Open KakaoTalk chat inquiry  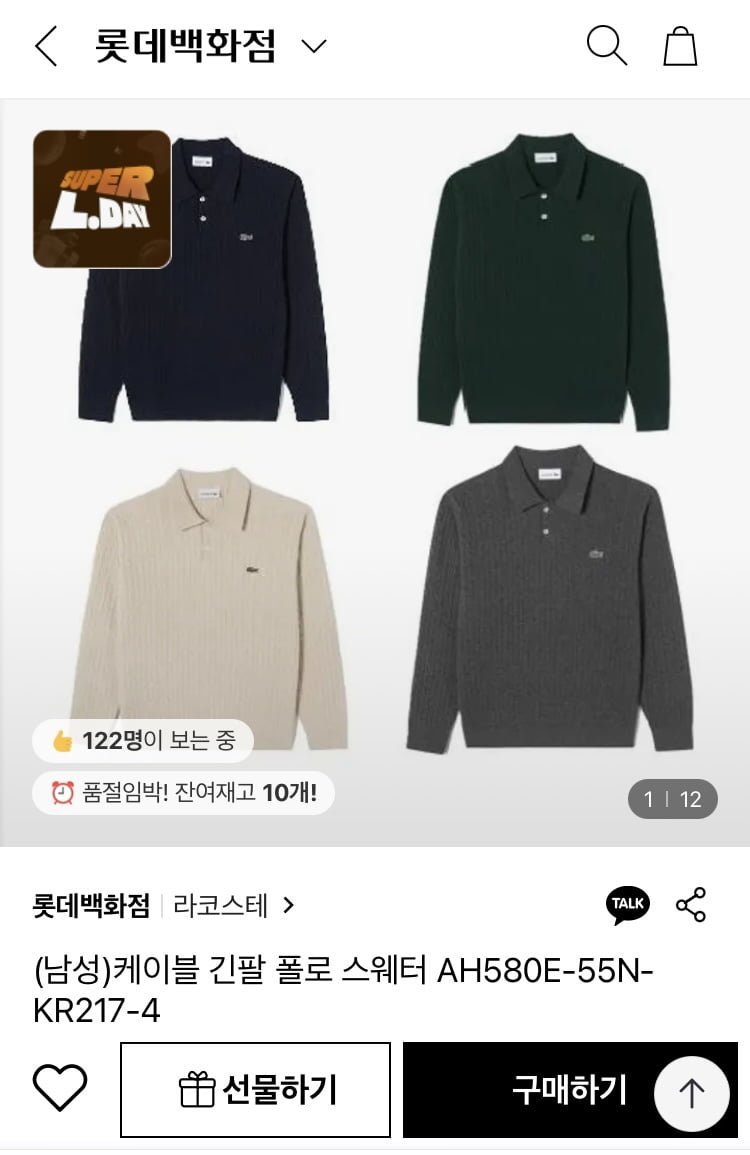click(x=628, y=904)
